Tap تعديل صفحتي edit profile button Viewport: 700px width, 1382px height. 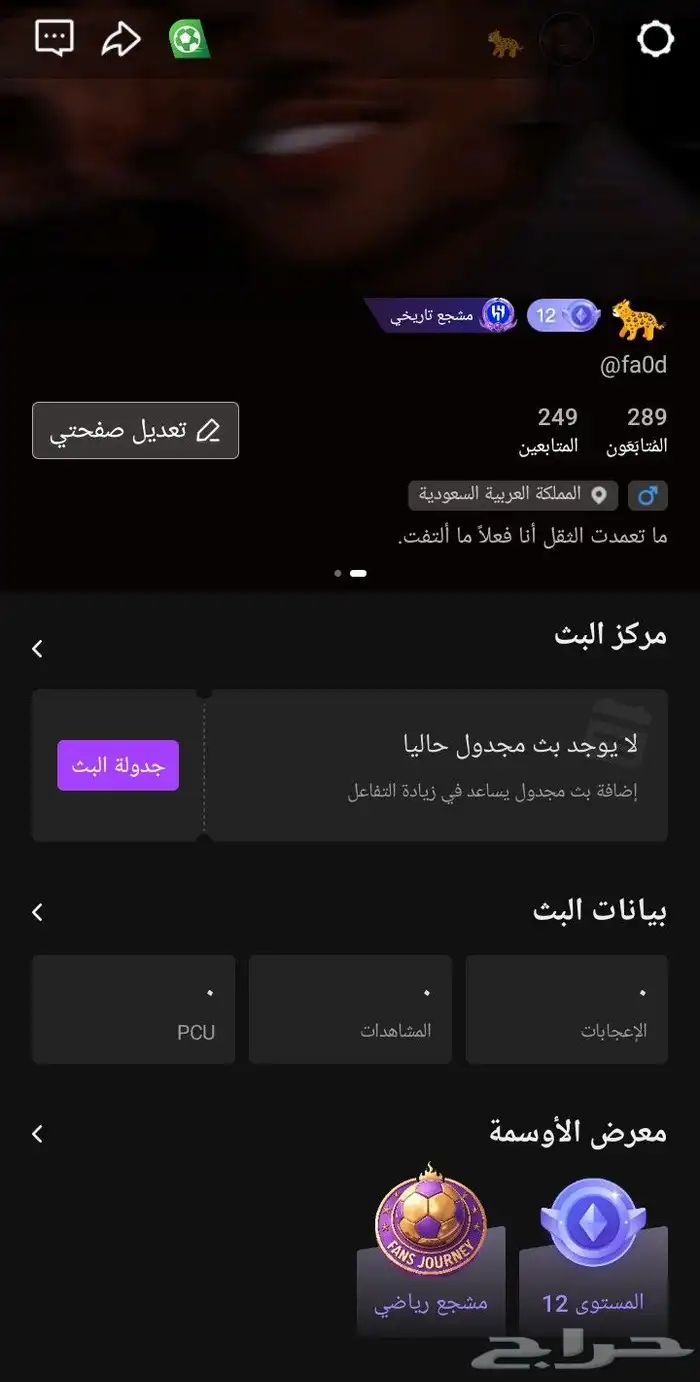click(136, 431)
